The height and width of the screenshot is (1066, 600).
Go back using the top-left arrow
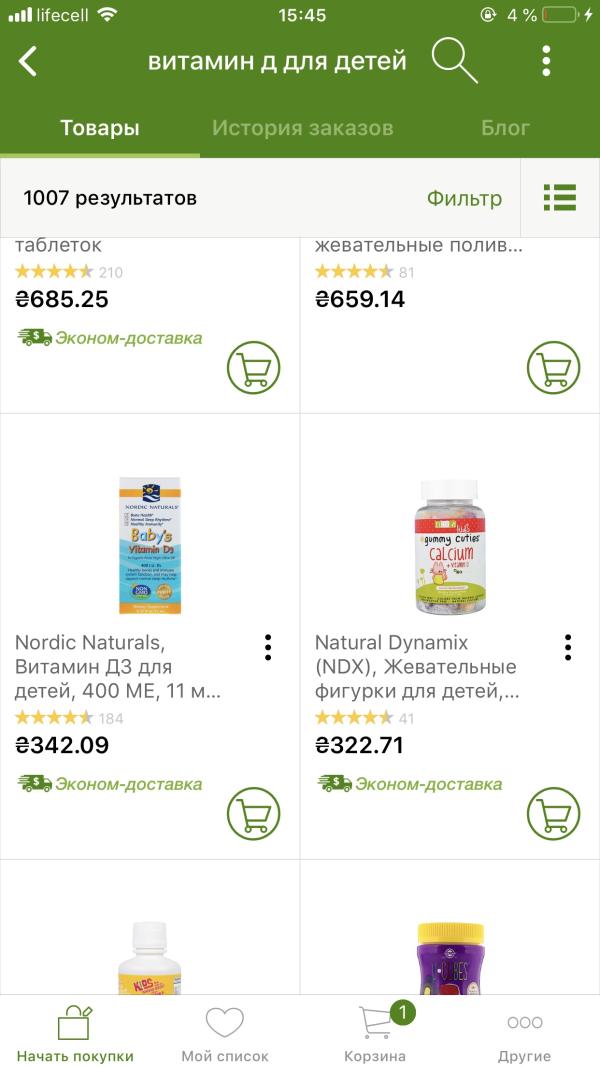[x=28, y=61]
